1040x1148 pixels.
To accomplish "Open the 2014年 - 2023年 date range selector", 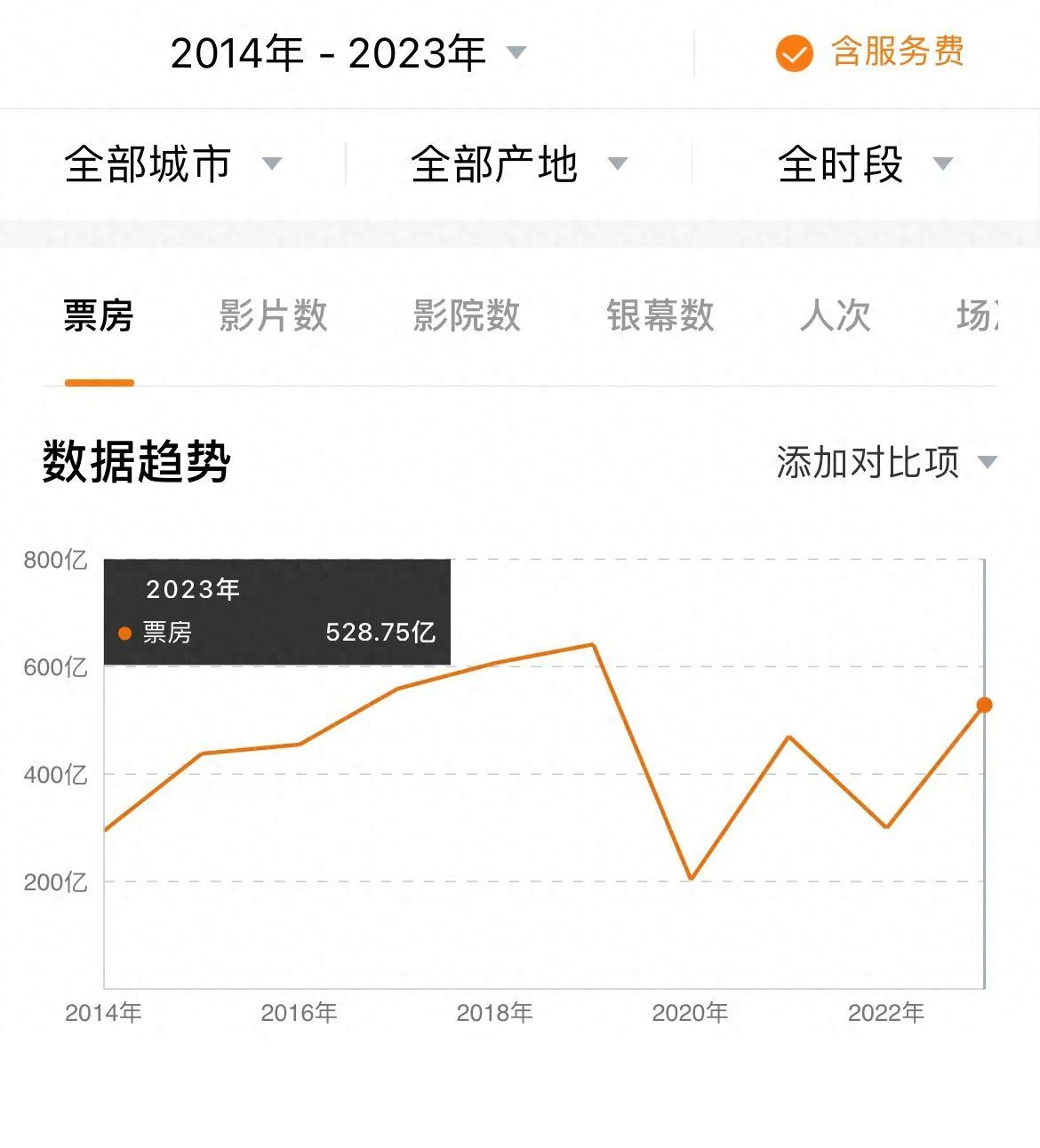I will 329,53.
